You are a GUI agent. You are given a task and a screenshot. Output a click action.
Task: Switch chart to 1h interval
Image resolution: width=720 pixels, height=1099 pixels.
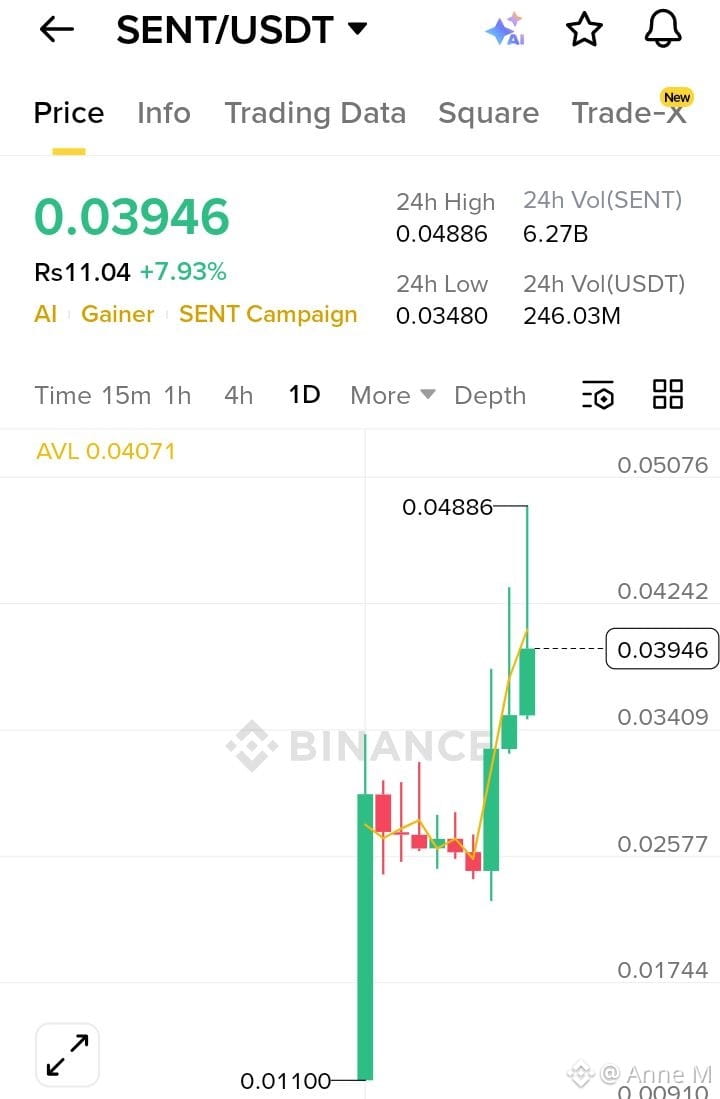(177, 395)
